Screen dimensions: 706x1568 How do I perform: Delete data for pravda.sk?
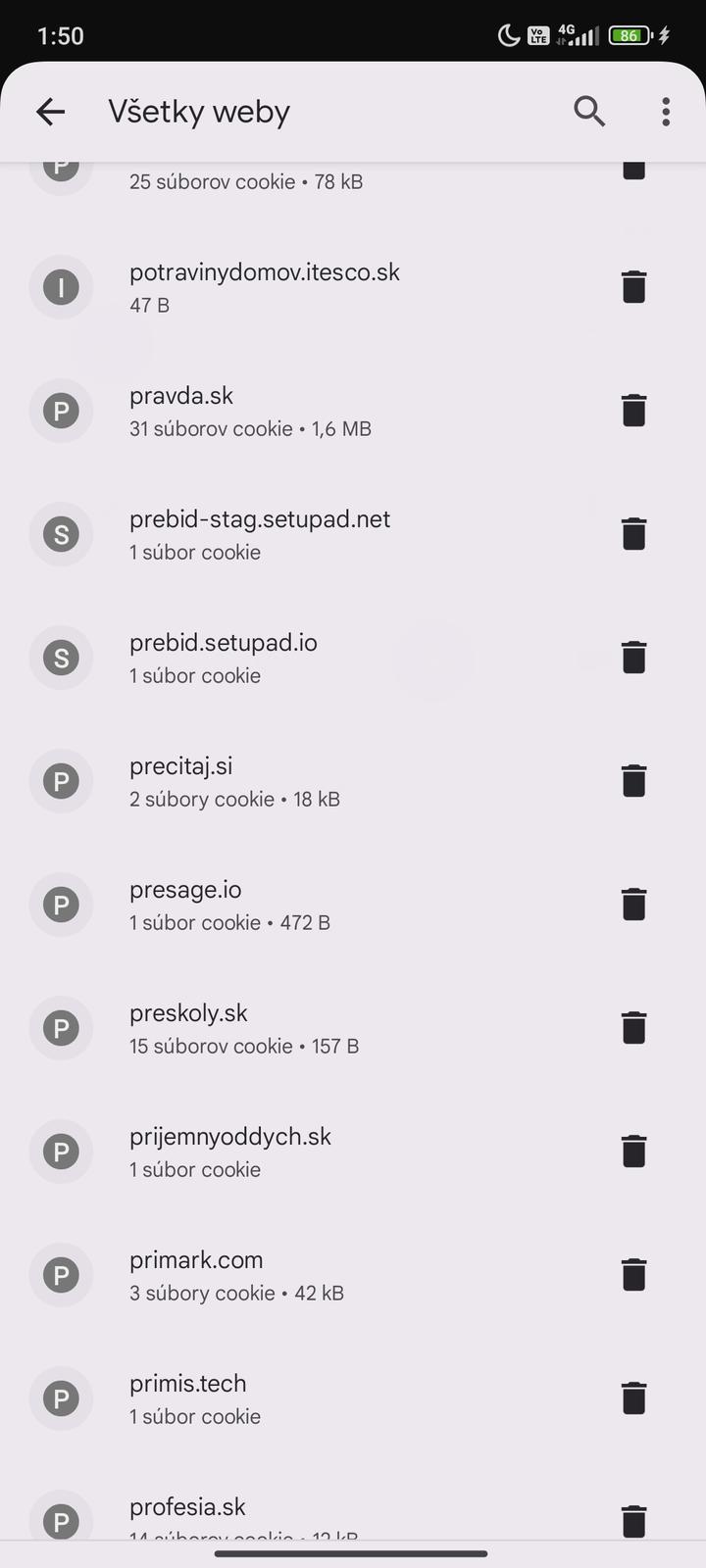(x=633, y=410)
